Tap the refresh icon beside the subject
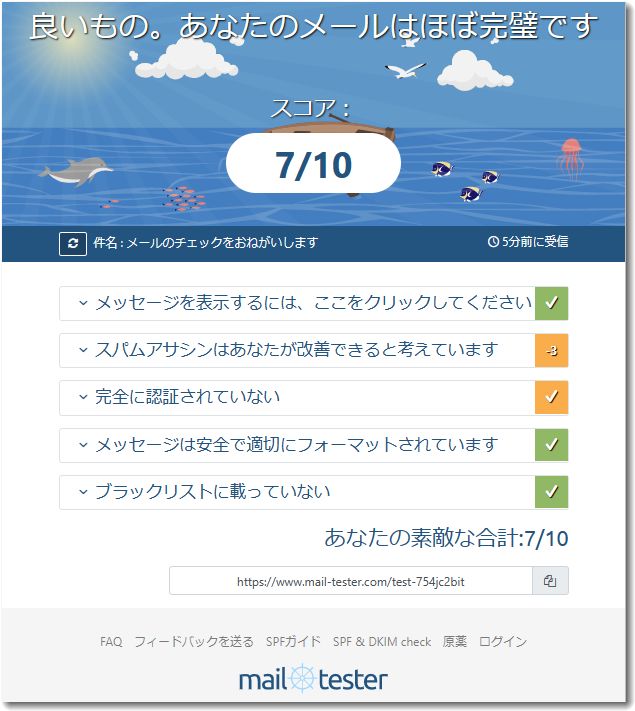635x711 pixels. (72, 243)
